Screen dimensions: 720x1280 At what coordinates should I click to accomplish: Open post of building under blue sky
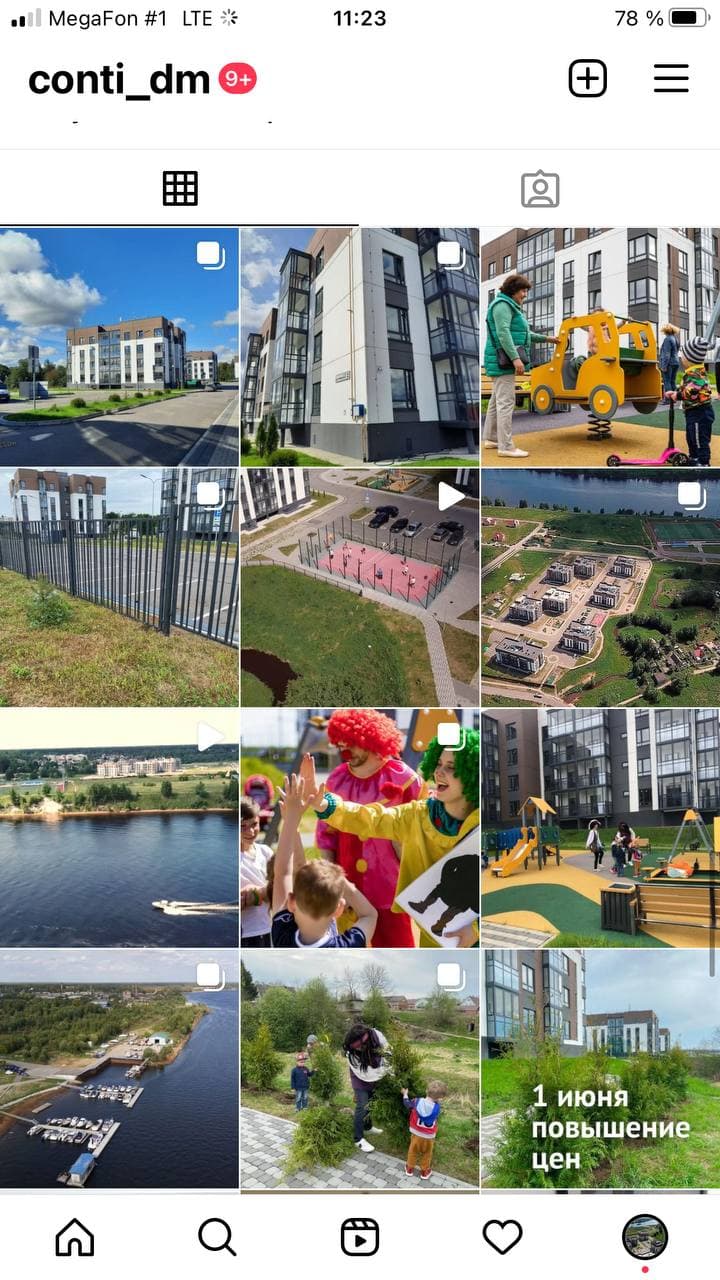(119, 347)
